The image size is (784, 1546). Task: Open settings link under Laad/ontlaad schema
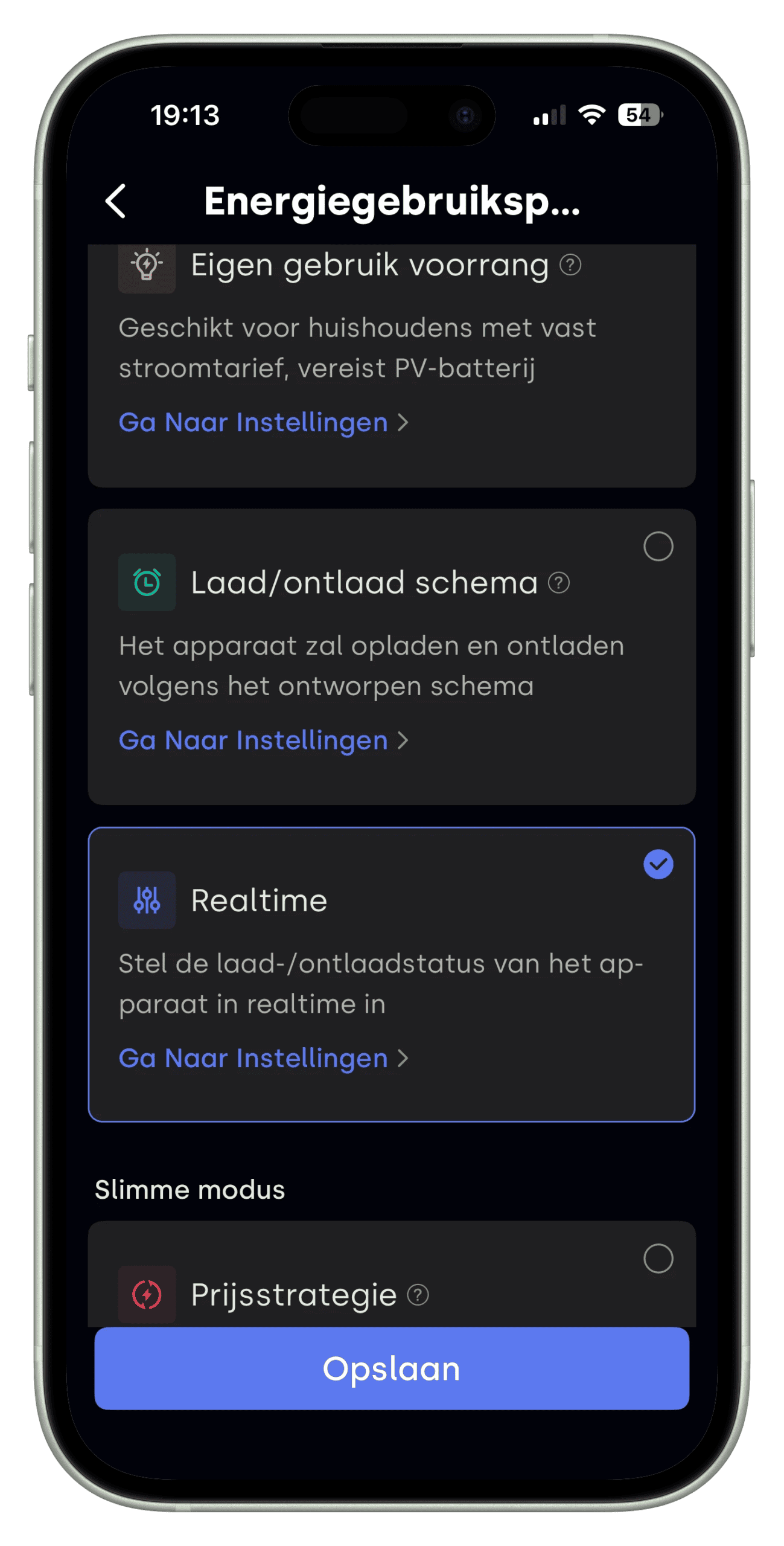click(x=263, y=740)
